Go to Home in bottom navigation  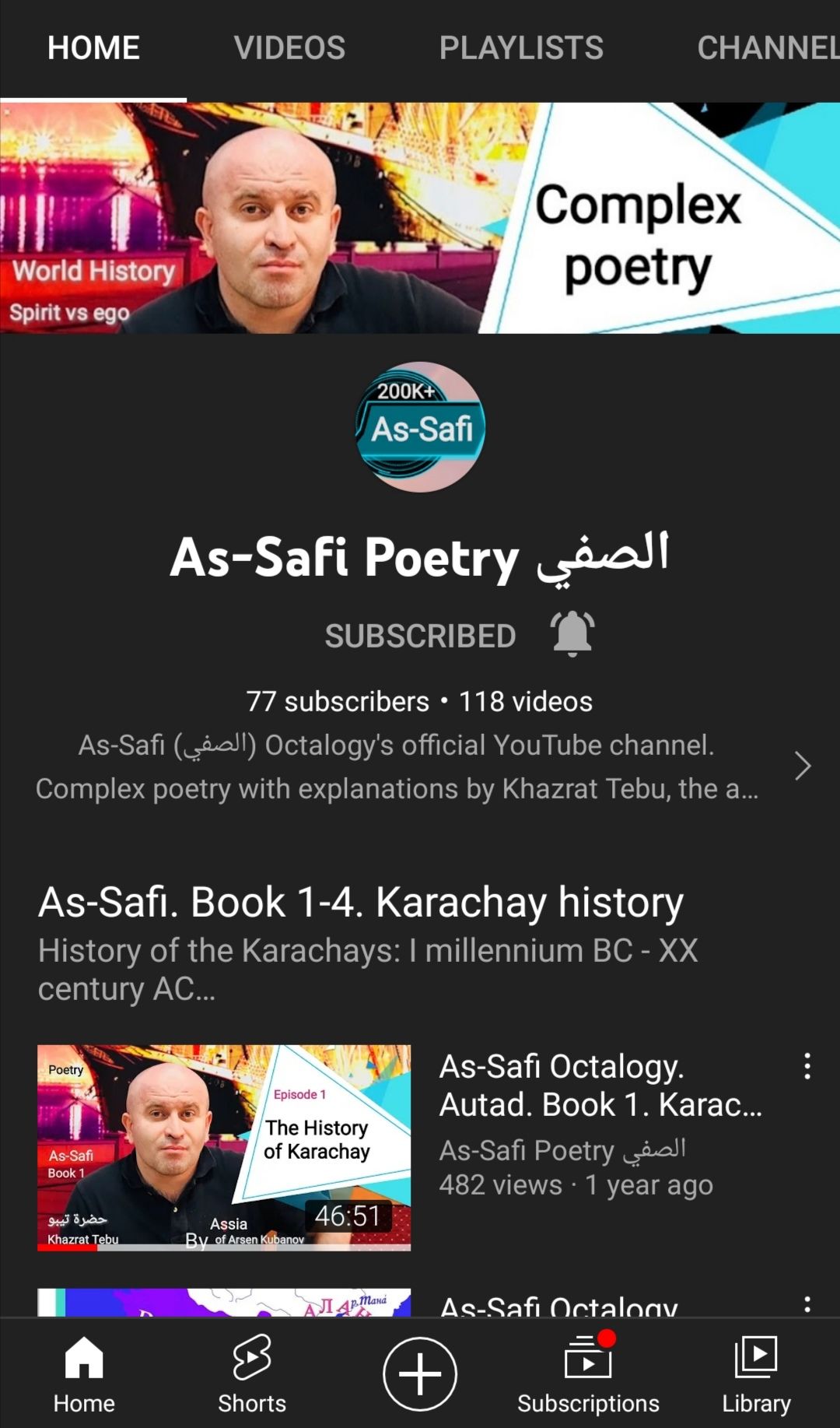tap(84, 1374)
